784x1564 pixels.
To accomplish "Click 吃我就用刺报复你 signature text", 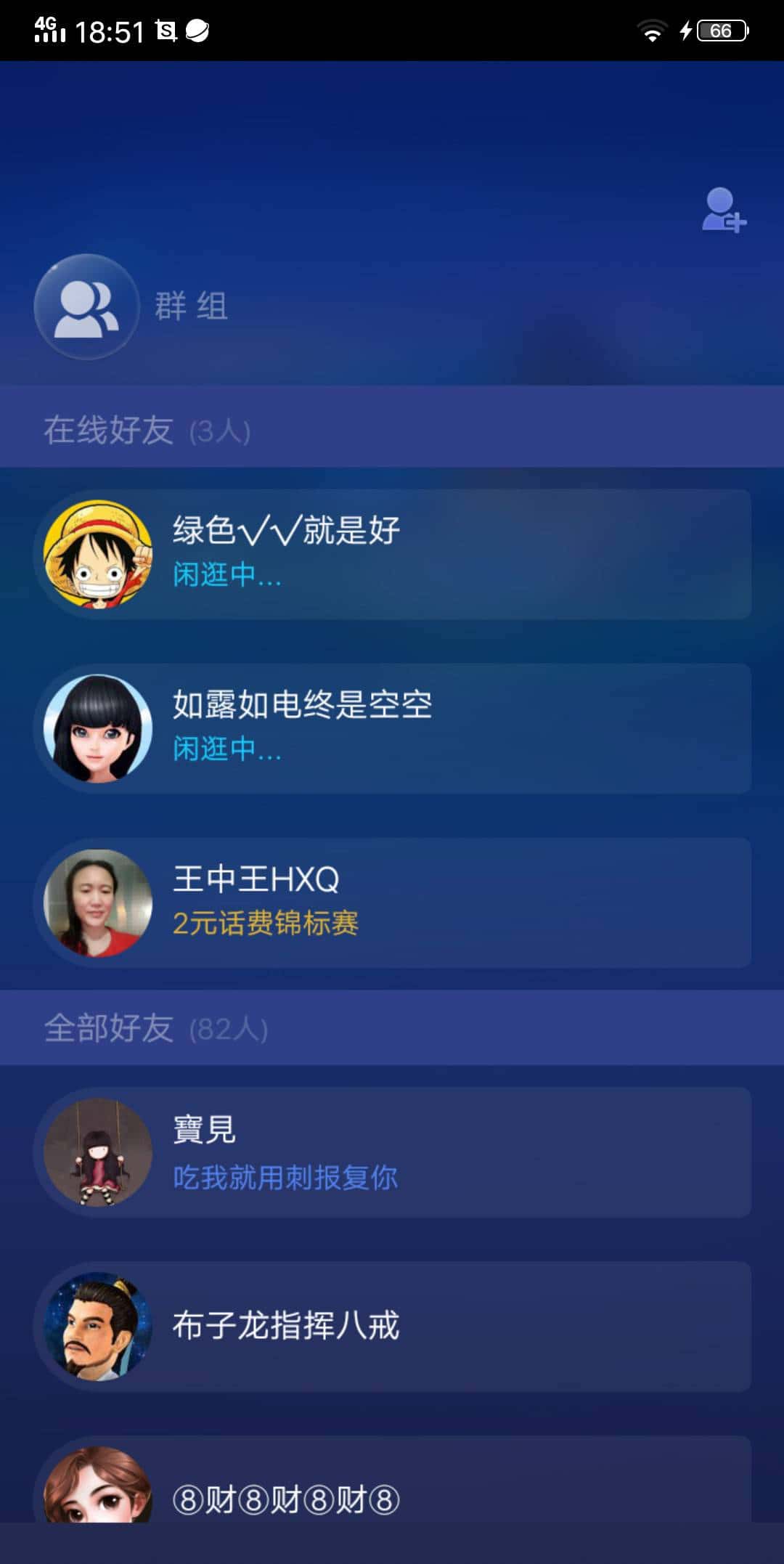I will [285, 1176].
